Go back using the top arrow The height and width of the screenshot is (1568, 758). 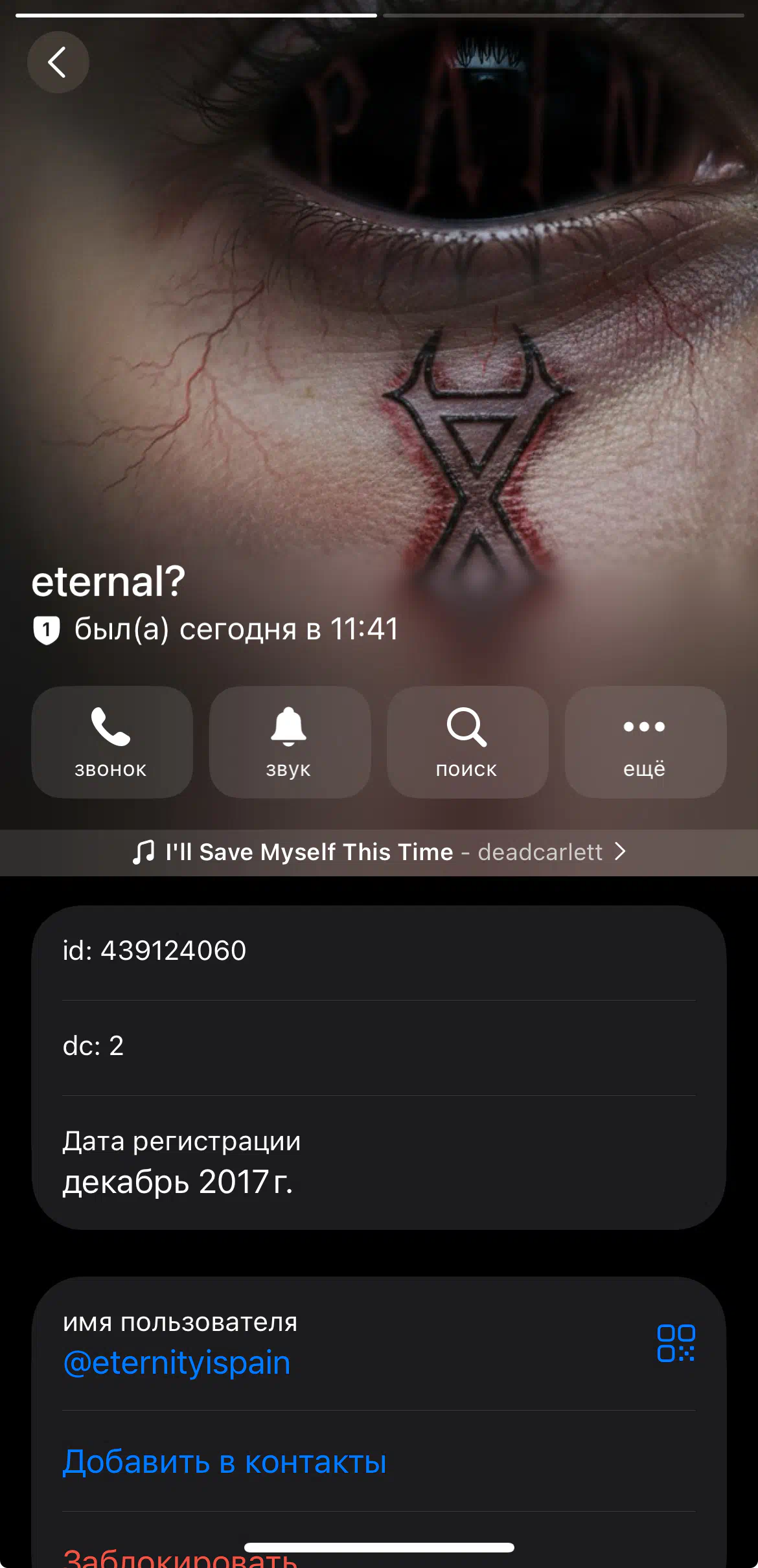[x=58, y=62]
